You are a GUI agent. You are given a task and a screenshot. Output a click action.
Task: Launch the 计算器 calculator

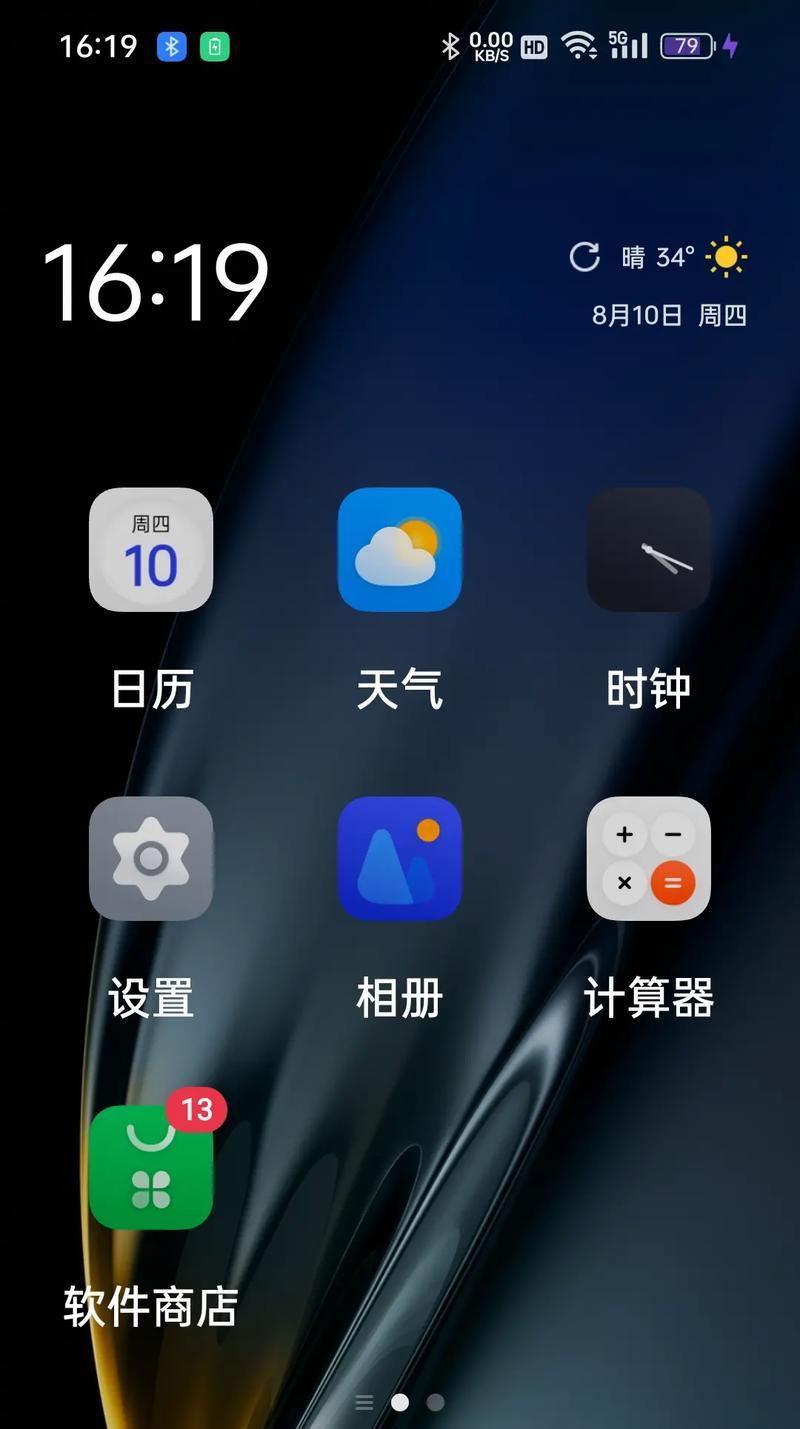[648, 858]
